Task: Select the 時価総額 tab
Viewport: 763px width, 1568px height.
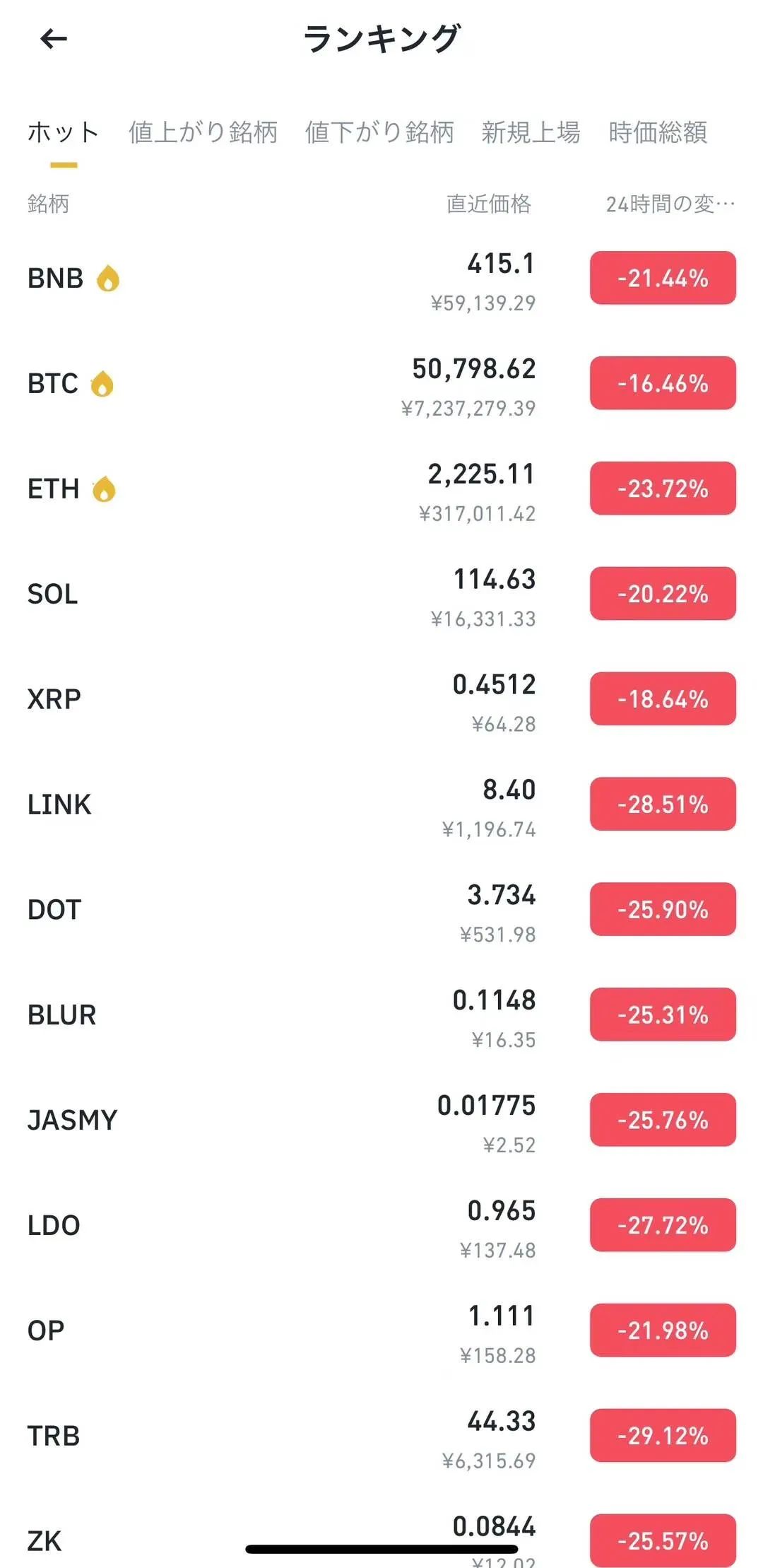Action: 658,132
